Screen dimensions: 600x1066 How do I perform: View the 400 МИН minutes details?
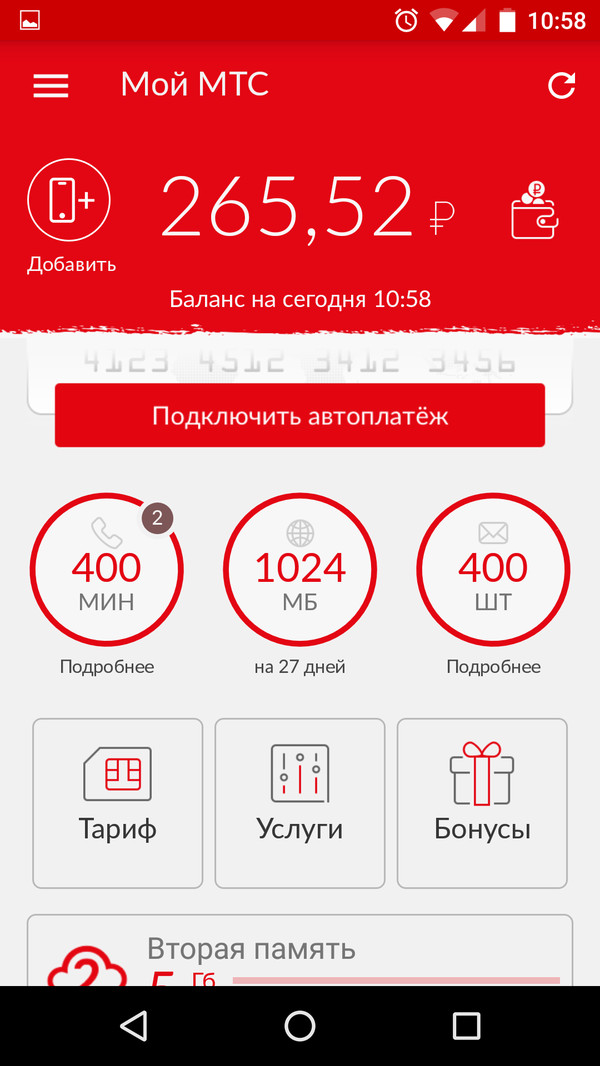107,571
